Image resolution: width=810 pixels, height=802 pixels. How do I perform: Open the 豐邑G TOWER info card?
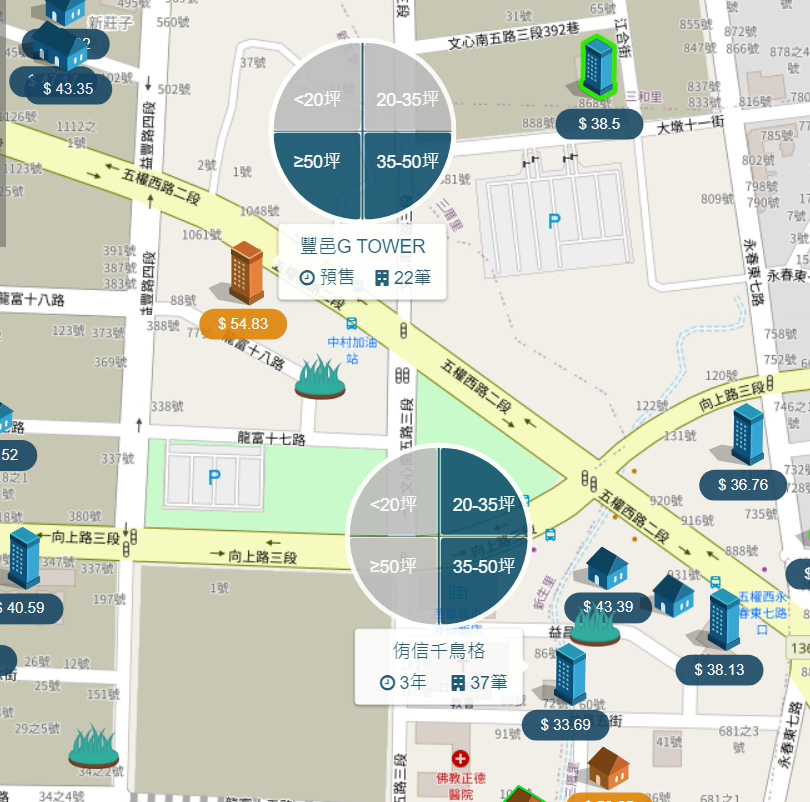tap(362, 262)
